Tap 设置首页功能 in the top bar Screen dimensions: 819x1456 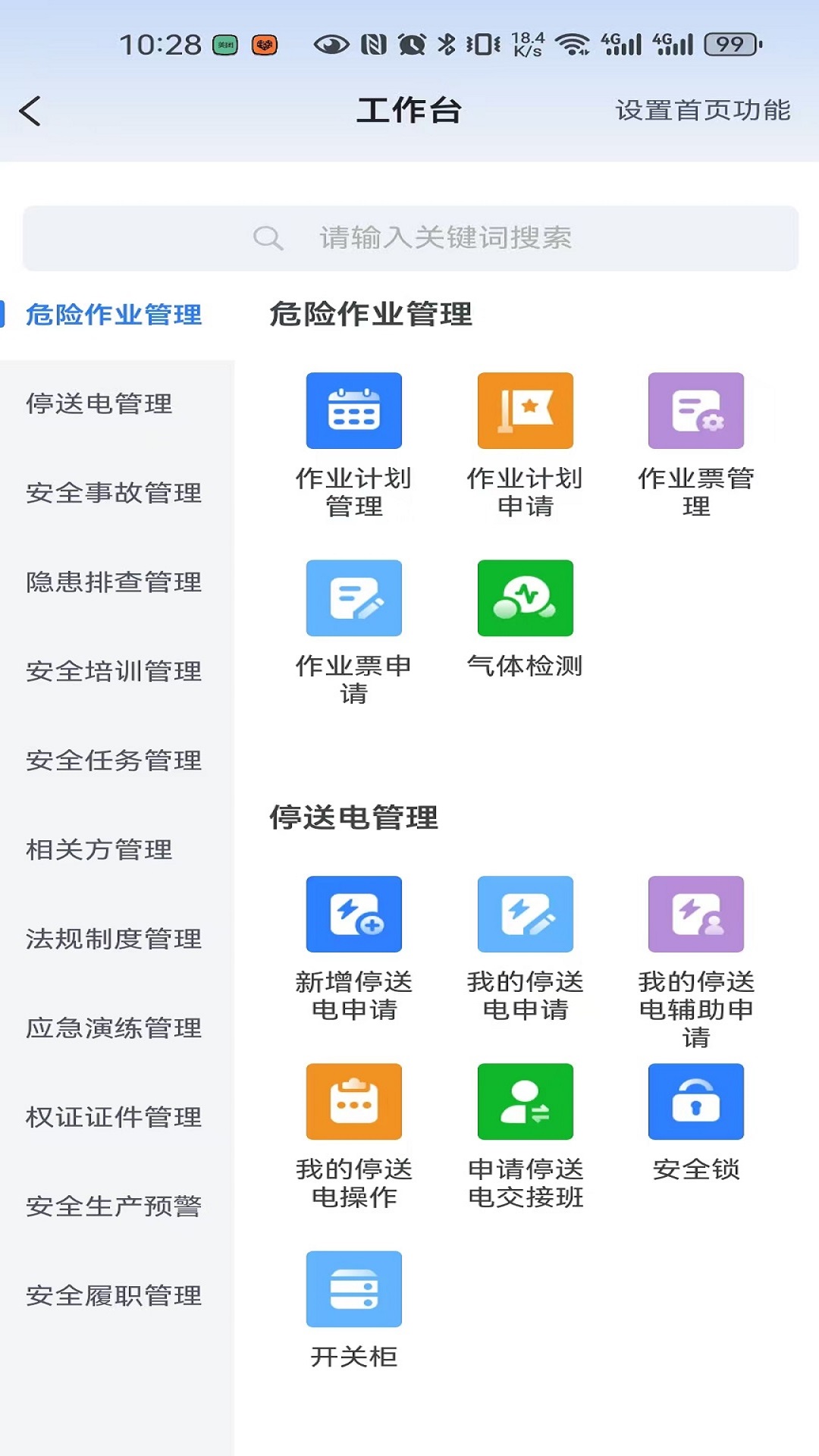click(x=703, y=110)
